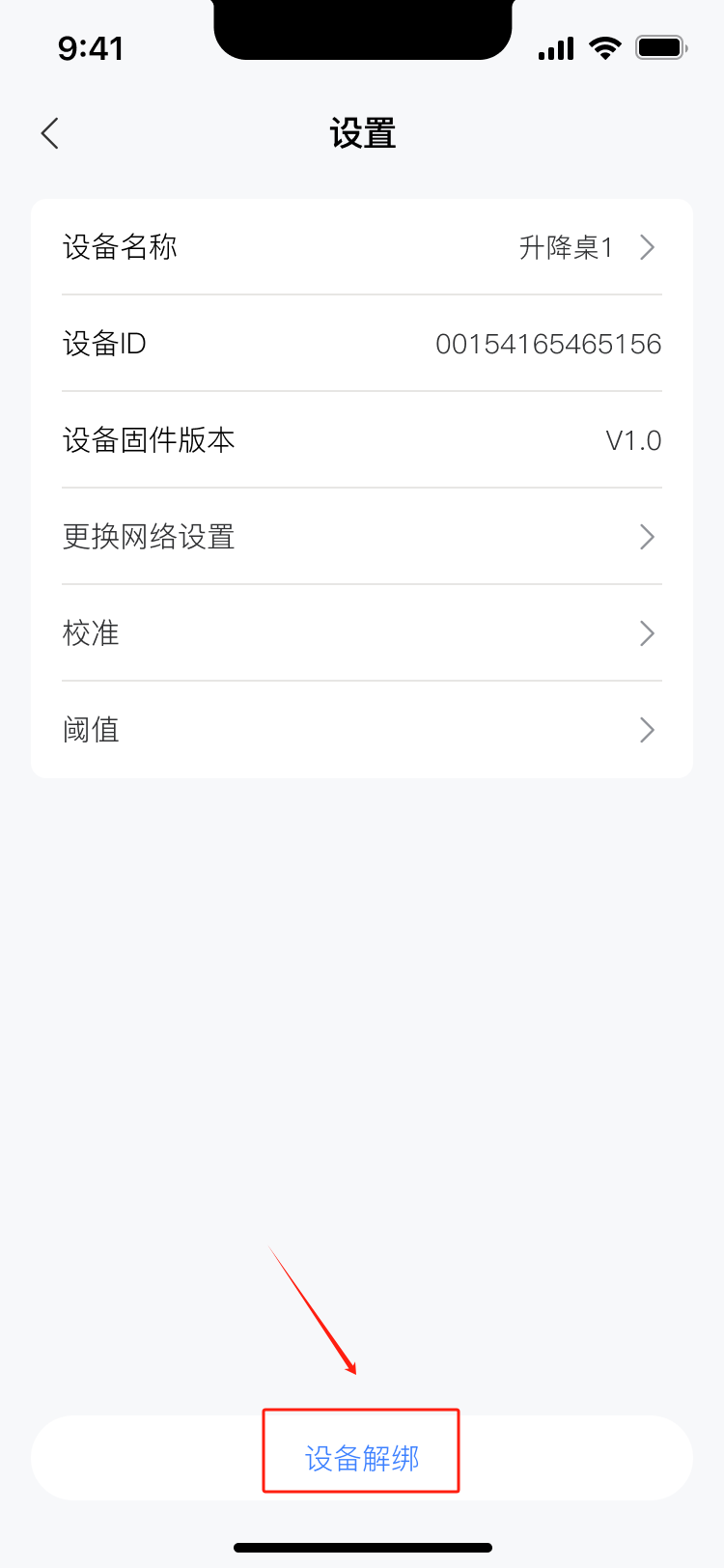Open 更换网络设置
724x1568 pixels.
click(x=362, y=537)
